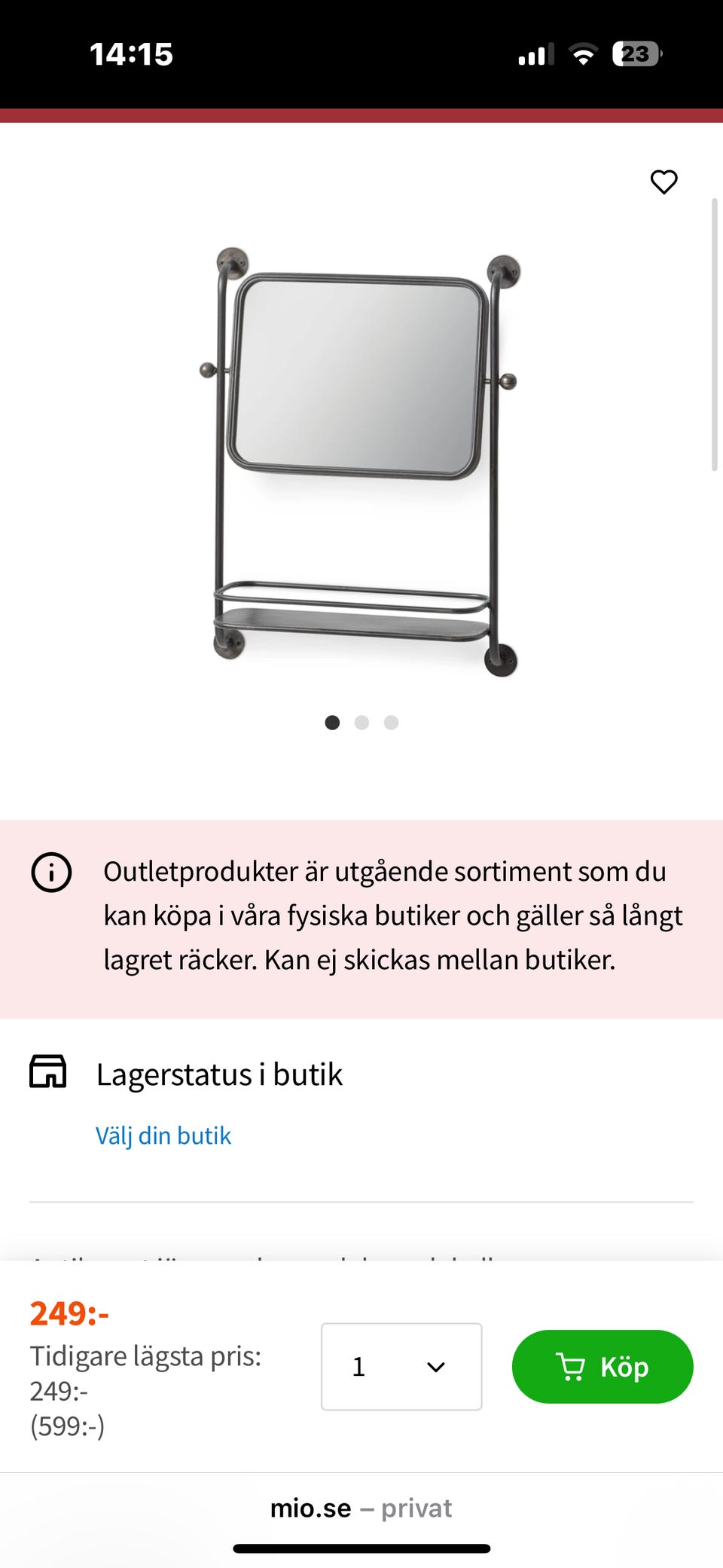
Task: Tap the mio.se address bar
Action: [310, 1508]
